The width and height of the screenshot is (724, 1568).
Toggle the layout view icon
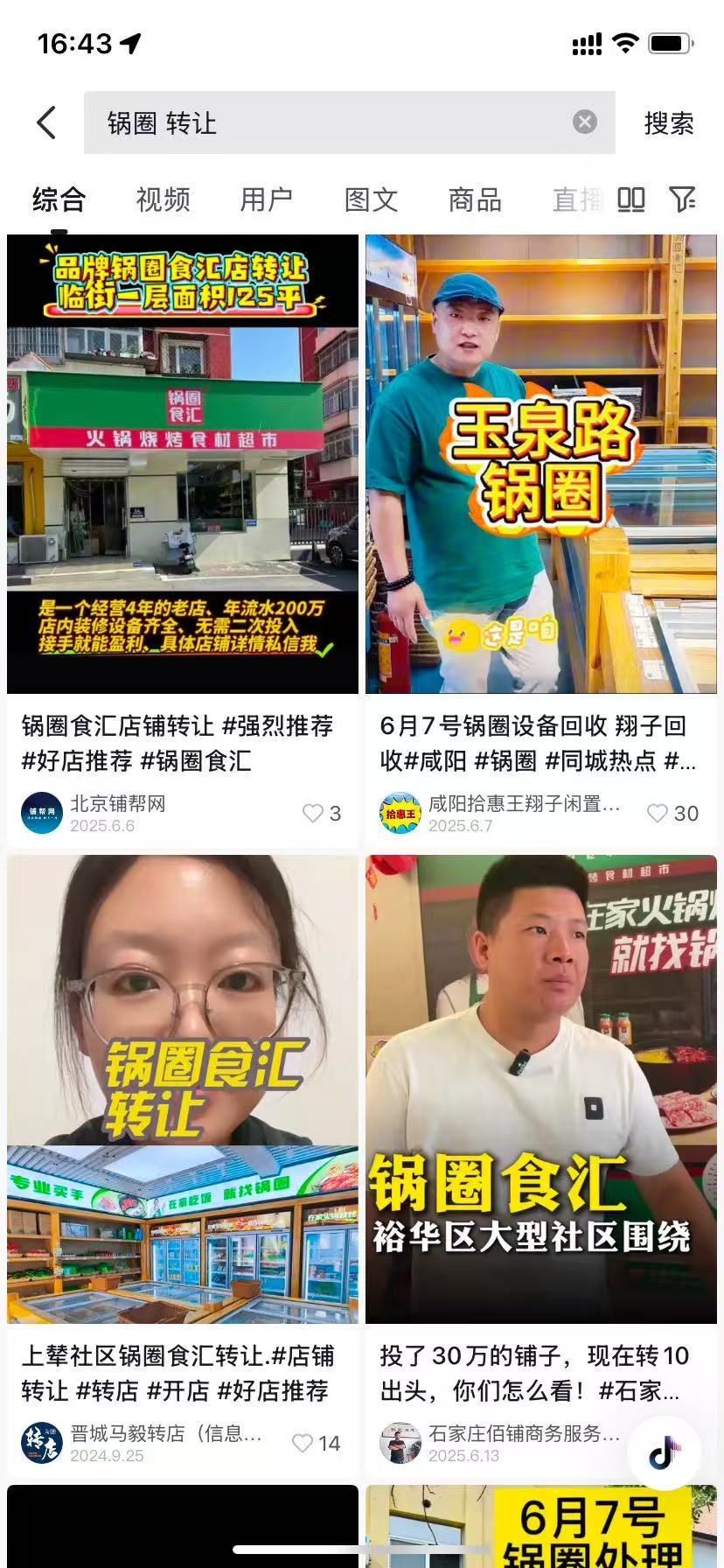click(x=630, y=199)
